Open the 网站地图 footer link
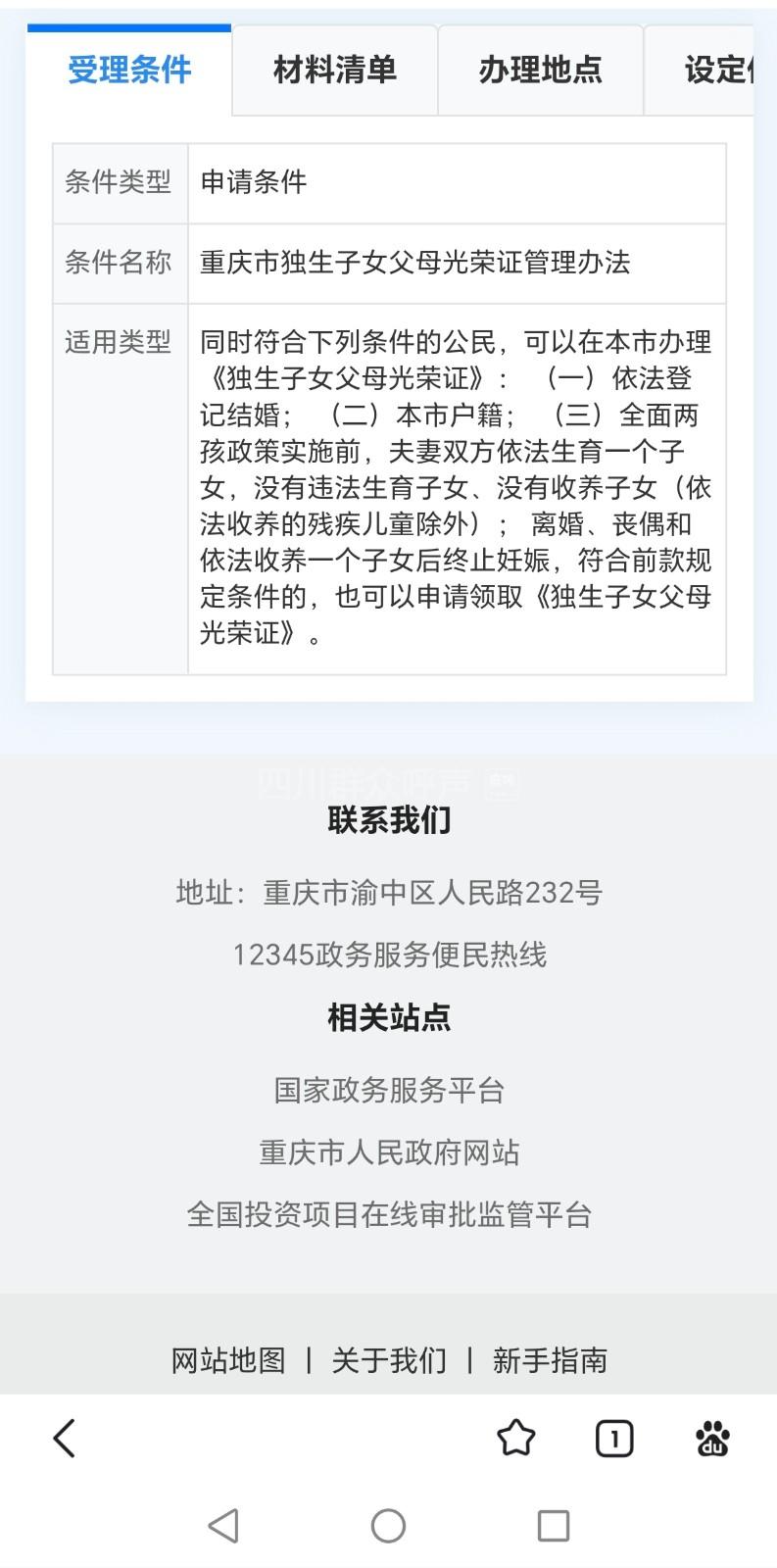777x1568 pixels. click(228, 1360)
